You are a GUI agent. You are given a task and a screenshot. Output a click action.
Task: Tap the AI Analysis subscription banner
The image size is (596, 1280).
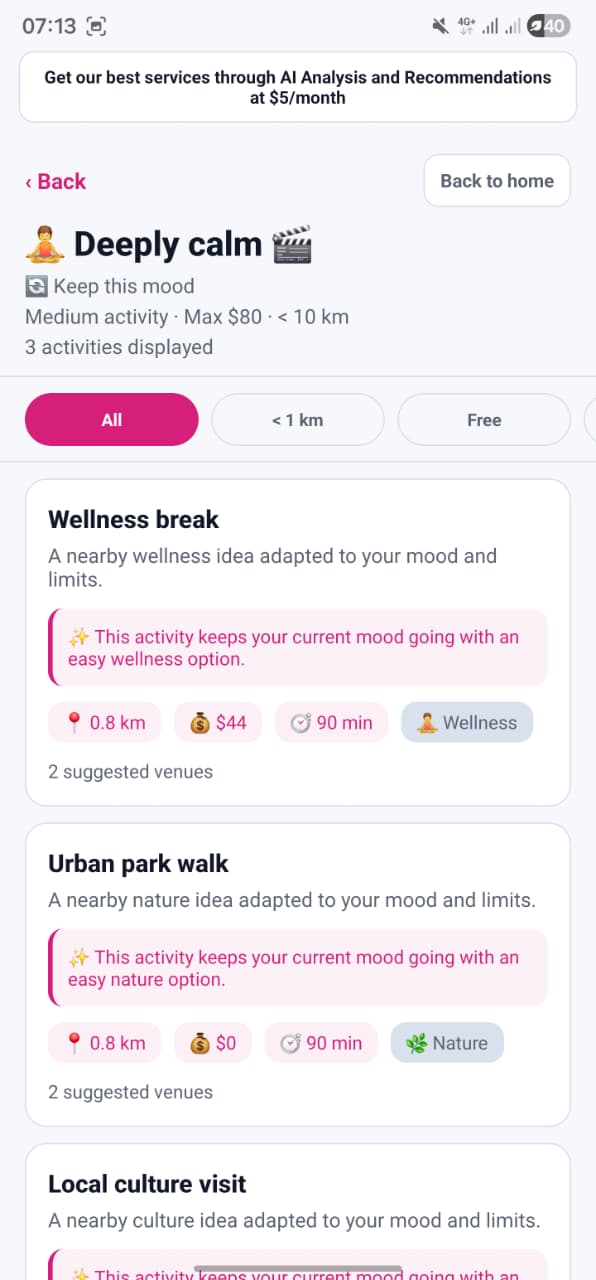[x=298, y=87]
